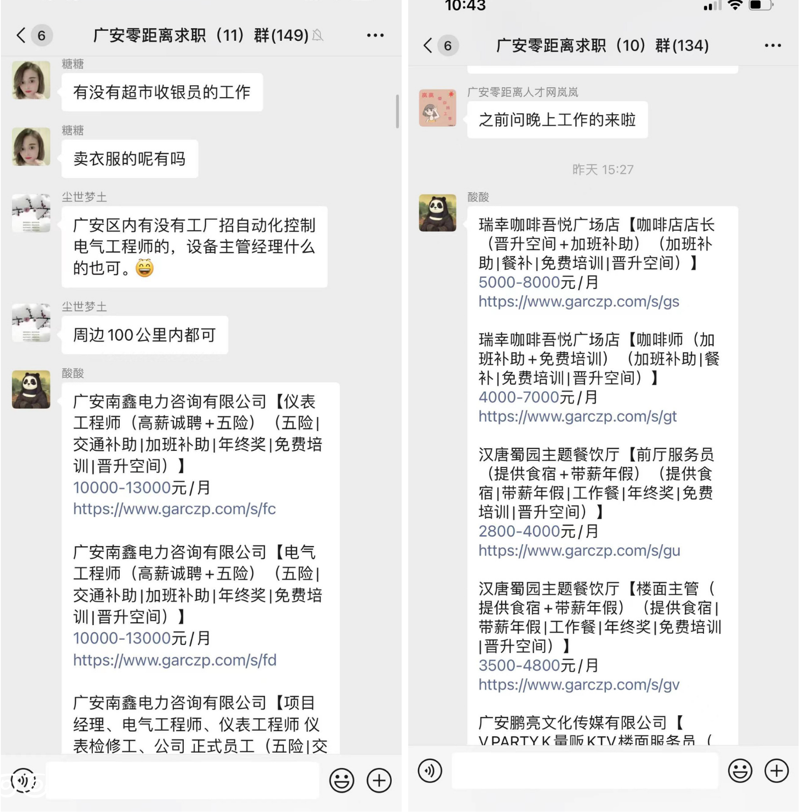Image resolution: width=803 pixels, height=812 pixels.
Task: Open the overflow menu of 求职(10)群
Action: [772, 45]
